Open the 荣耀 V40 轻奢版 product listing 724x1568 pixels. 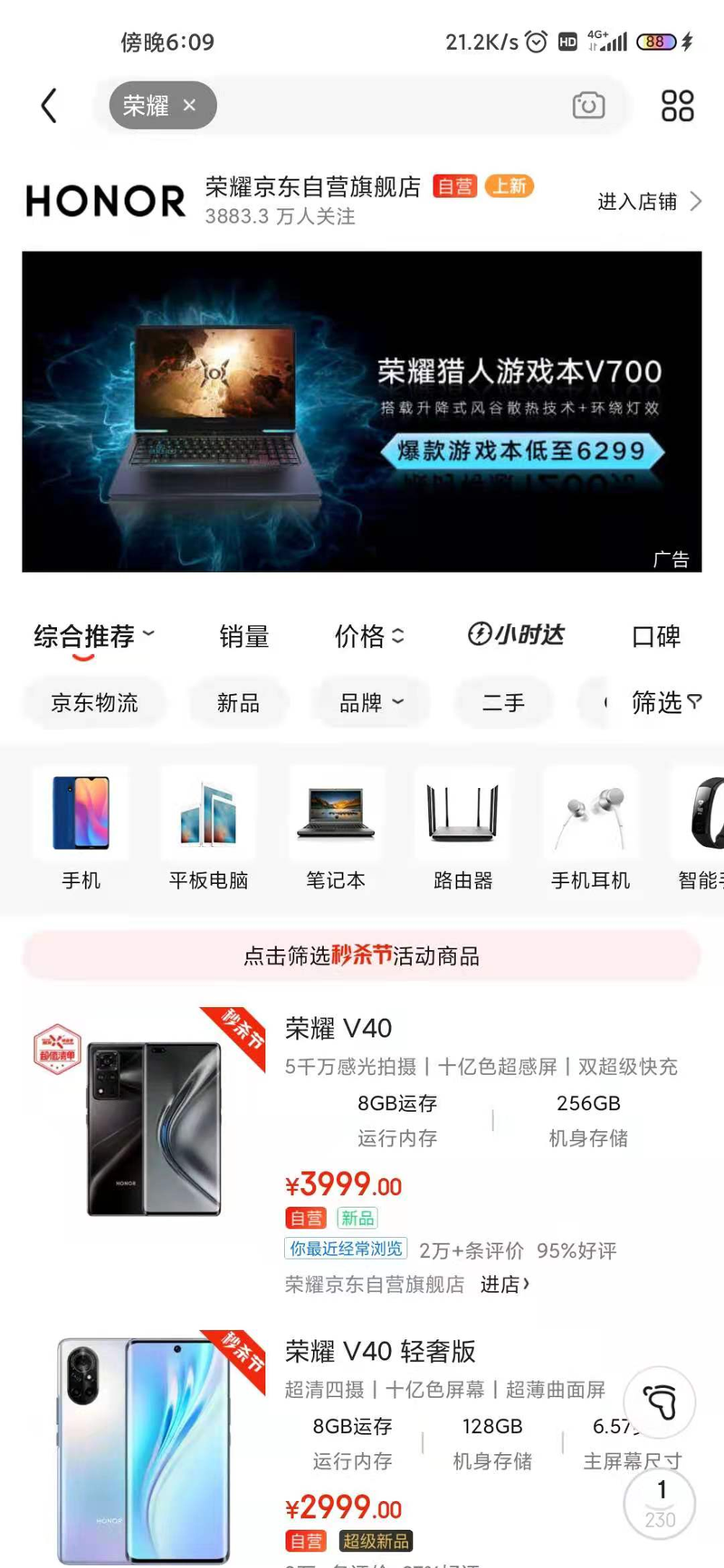click(380, 1352)
